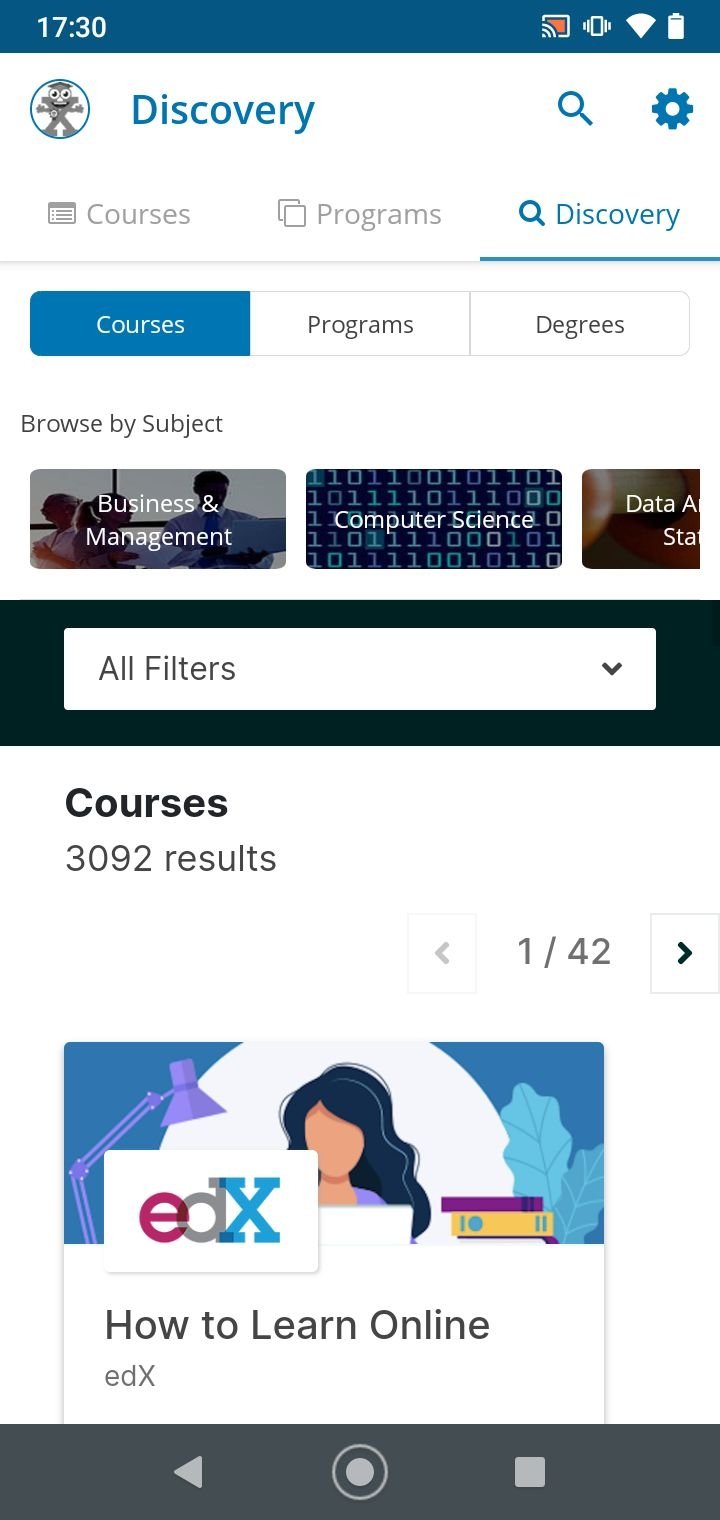Browse the Computer Science subject

(434, 519)
